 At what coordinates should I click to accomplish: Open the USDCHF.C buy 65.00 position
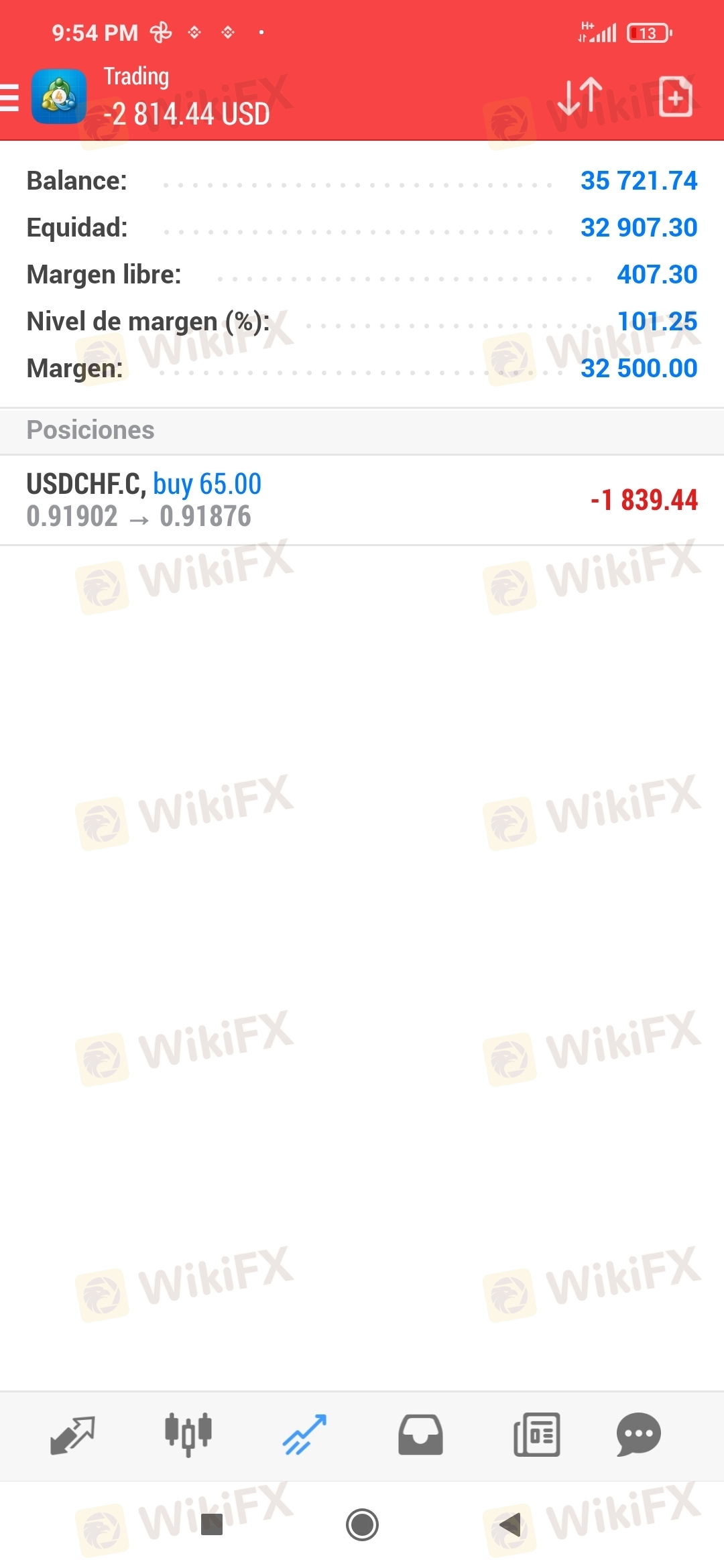(x=362, y=500)
